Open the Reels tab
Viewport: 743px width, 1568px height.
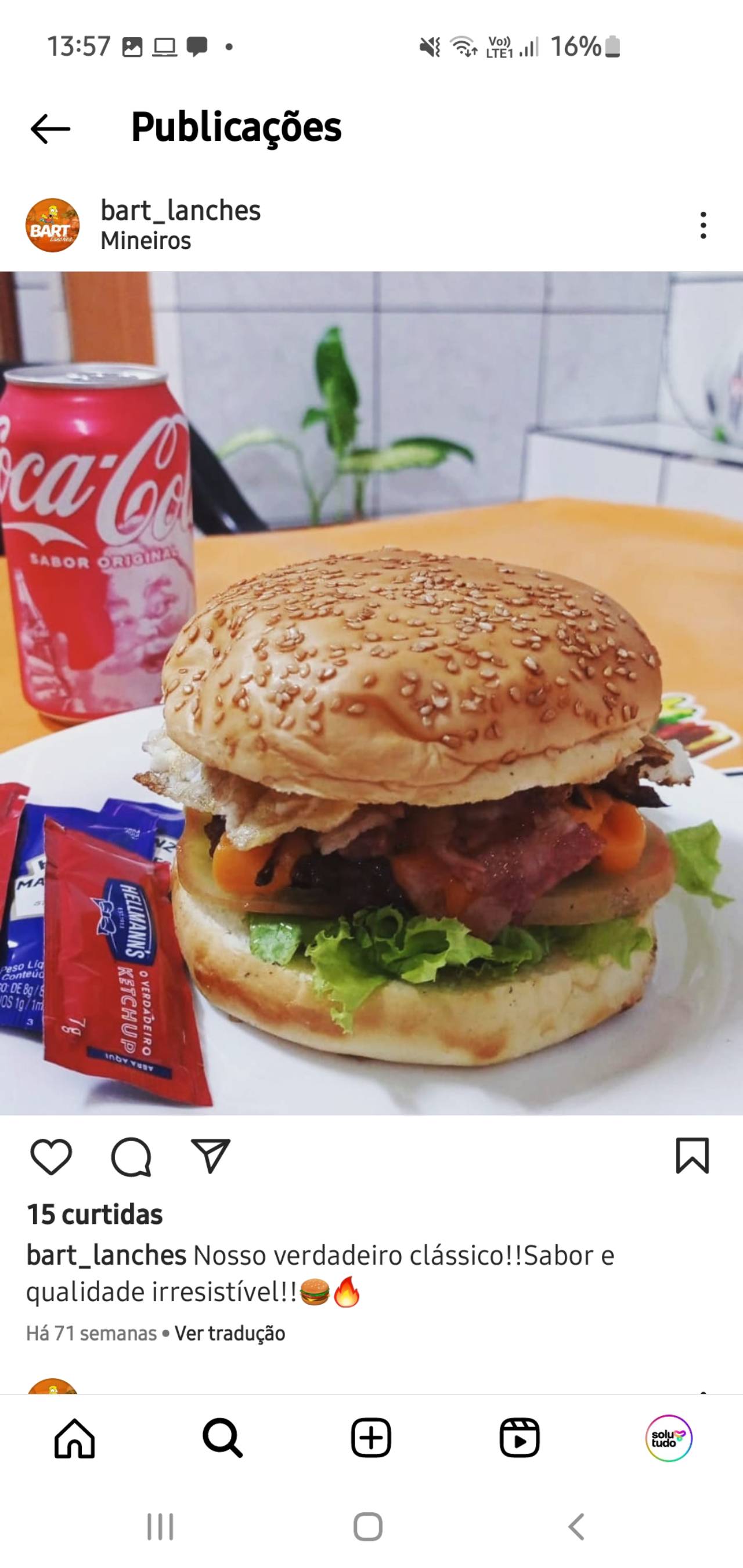pos(520,1438)
